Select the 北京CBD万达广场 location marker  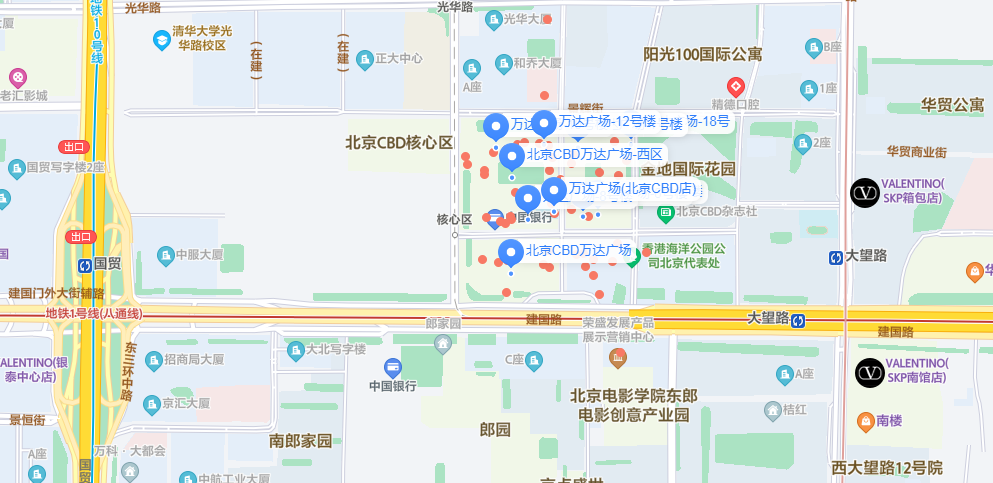coord(510,252)
